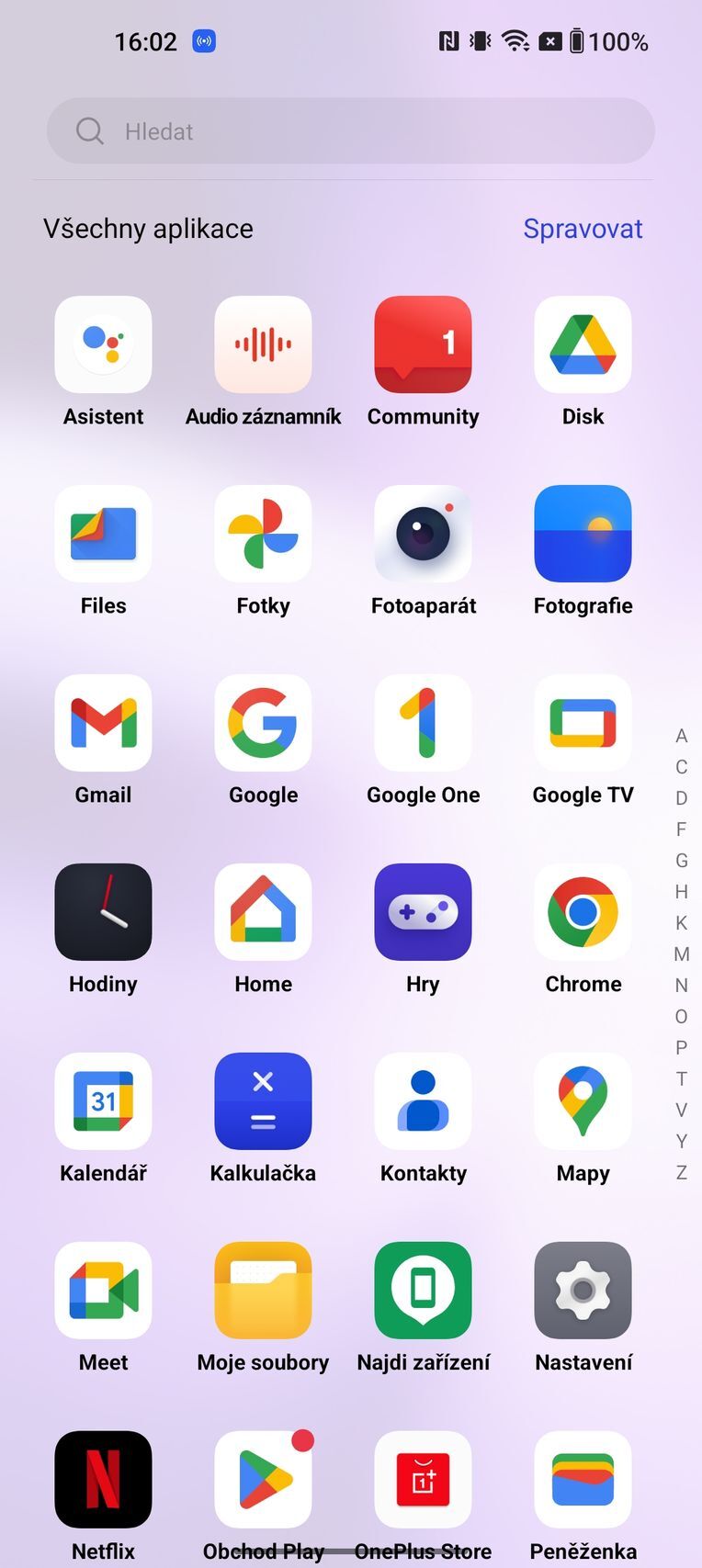Viewport: 702px width, 1568px height.
Task: Open Nastavení settings
Action: pyautogui.click(x=583, y=1291)
